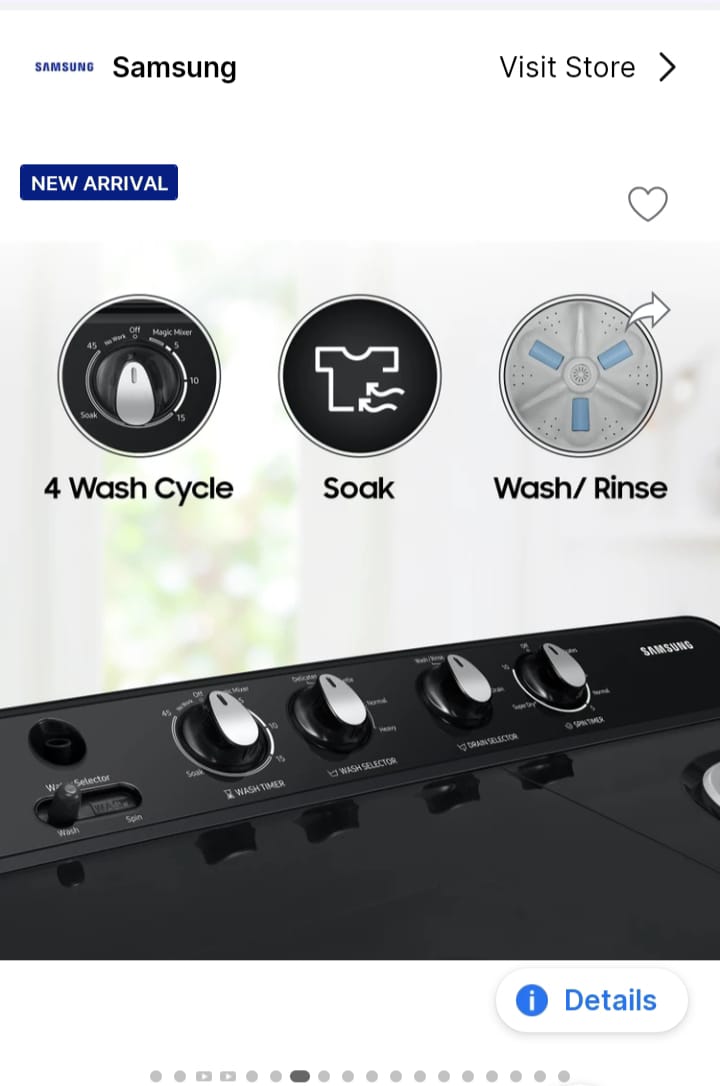The width and height of the screenshot is (720, 1086).
Task: Tap the 4 Wash Cycle caption text
Action: point(139,488)
